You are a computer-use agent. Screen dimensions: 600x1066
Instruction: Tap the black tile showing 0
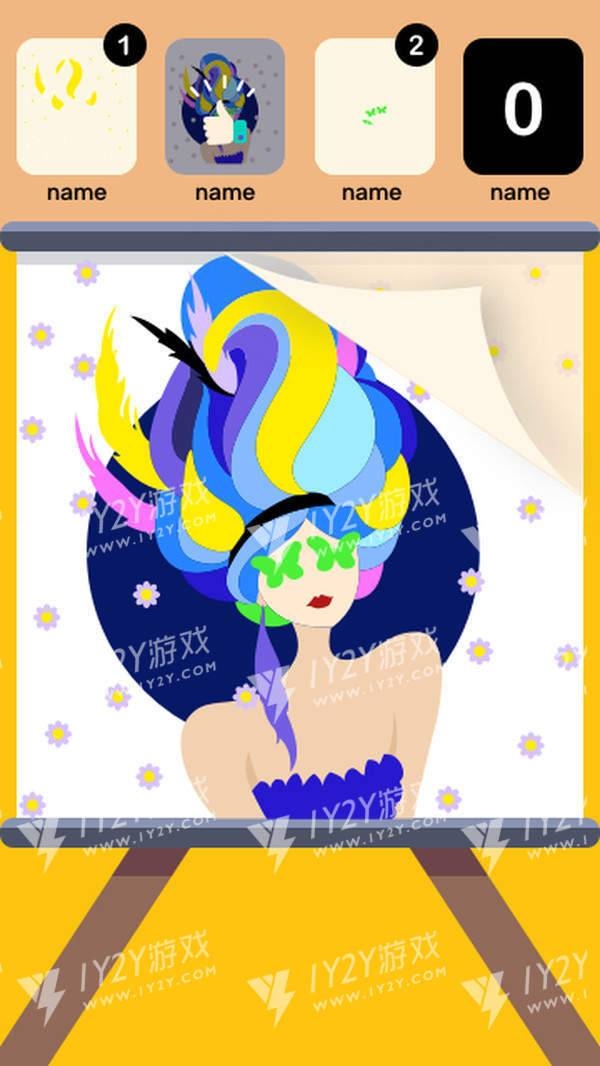coord(522,107)
